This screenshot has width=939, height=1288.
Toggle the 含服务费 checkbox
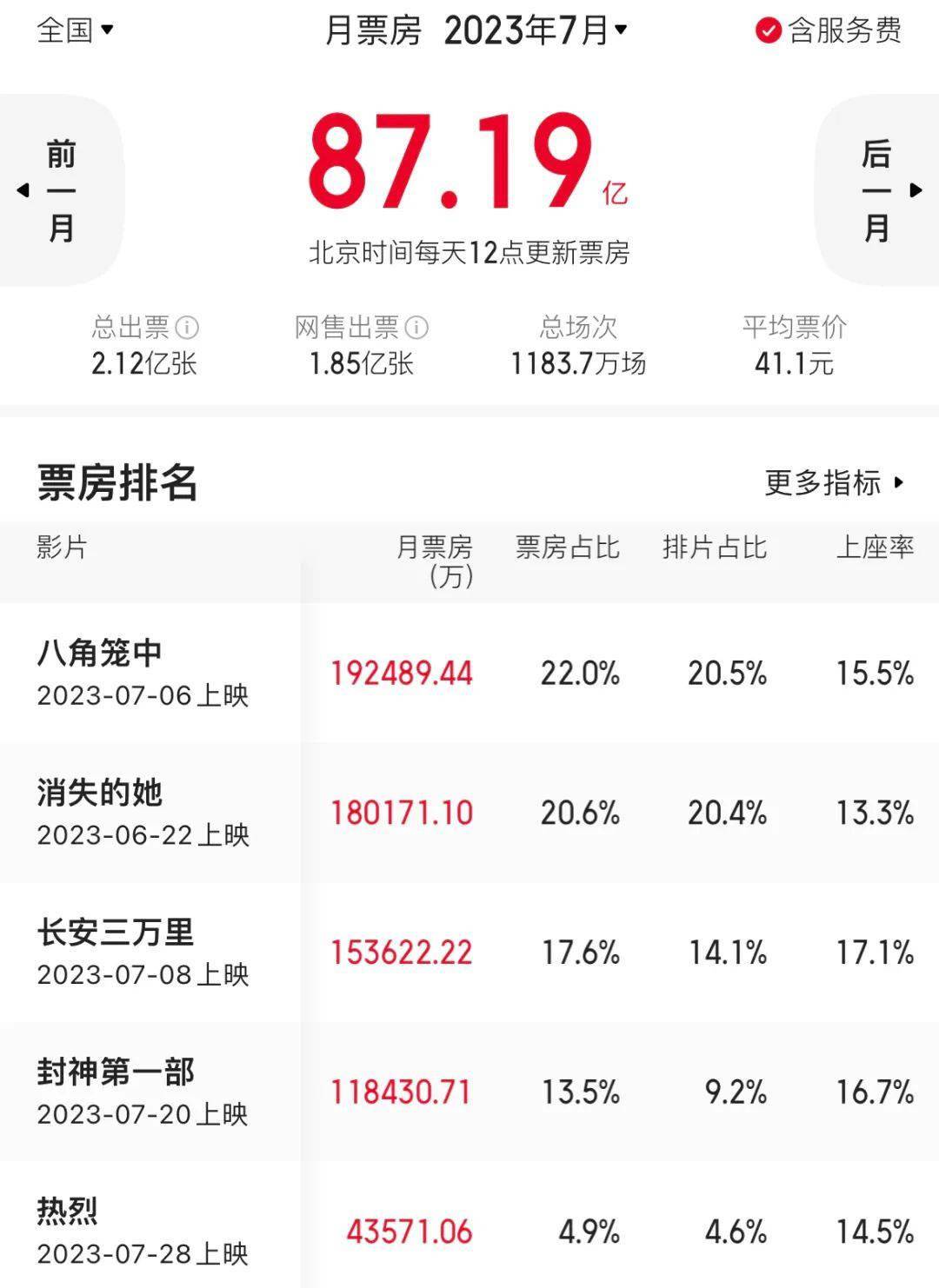click(x=768, y=31)
